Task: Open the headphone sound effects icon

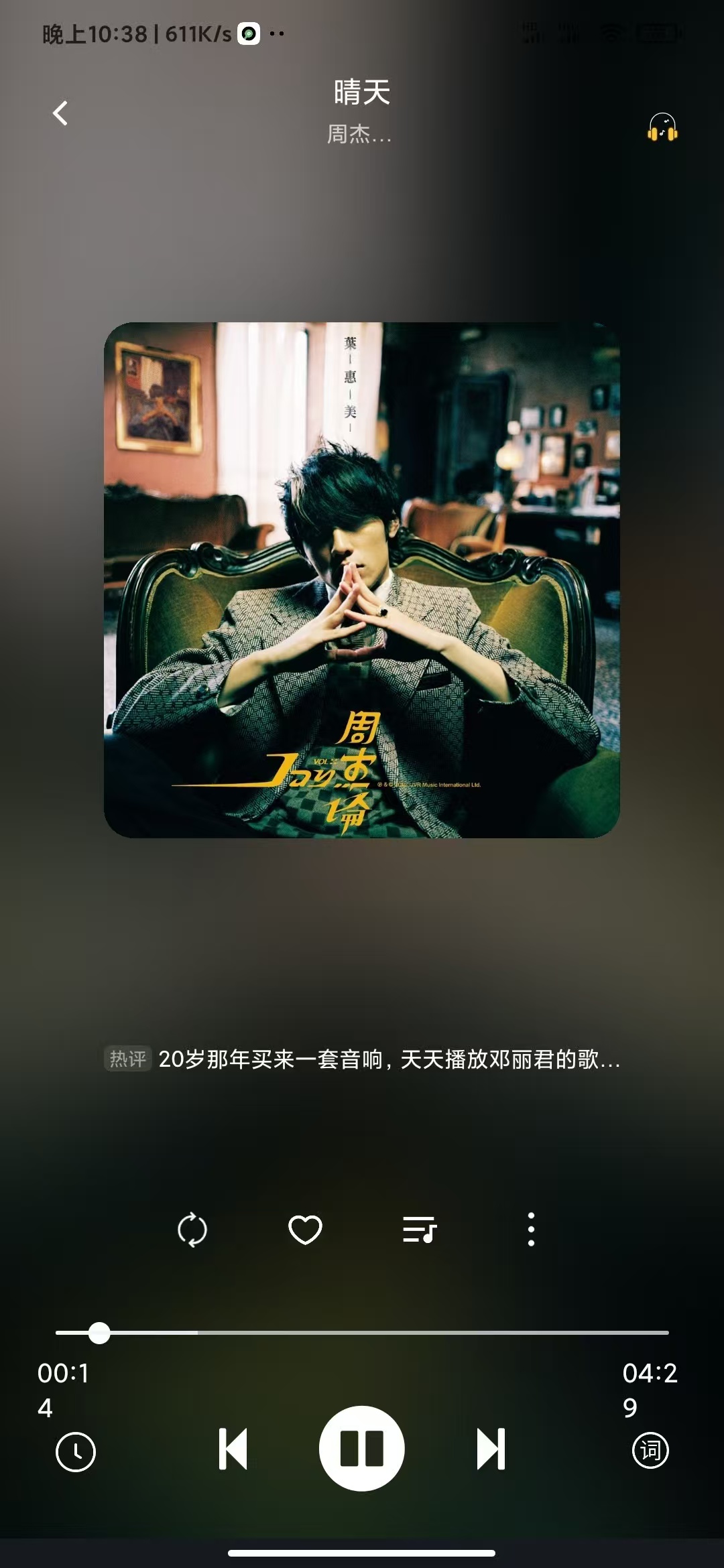Action: pyautogui.click(x=662, y=127)
